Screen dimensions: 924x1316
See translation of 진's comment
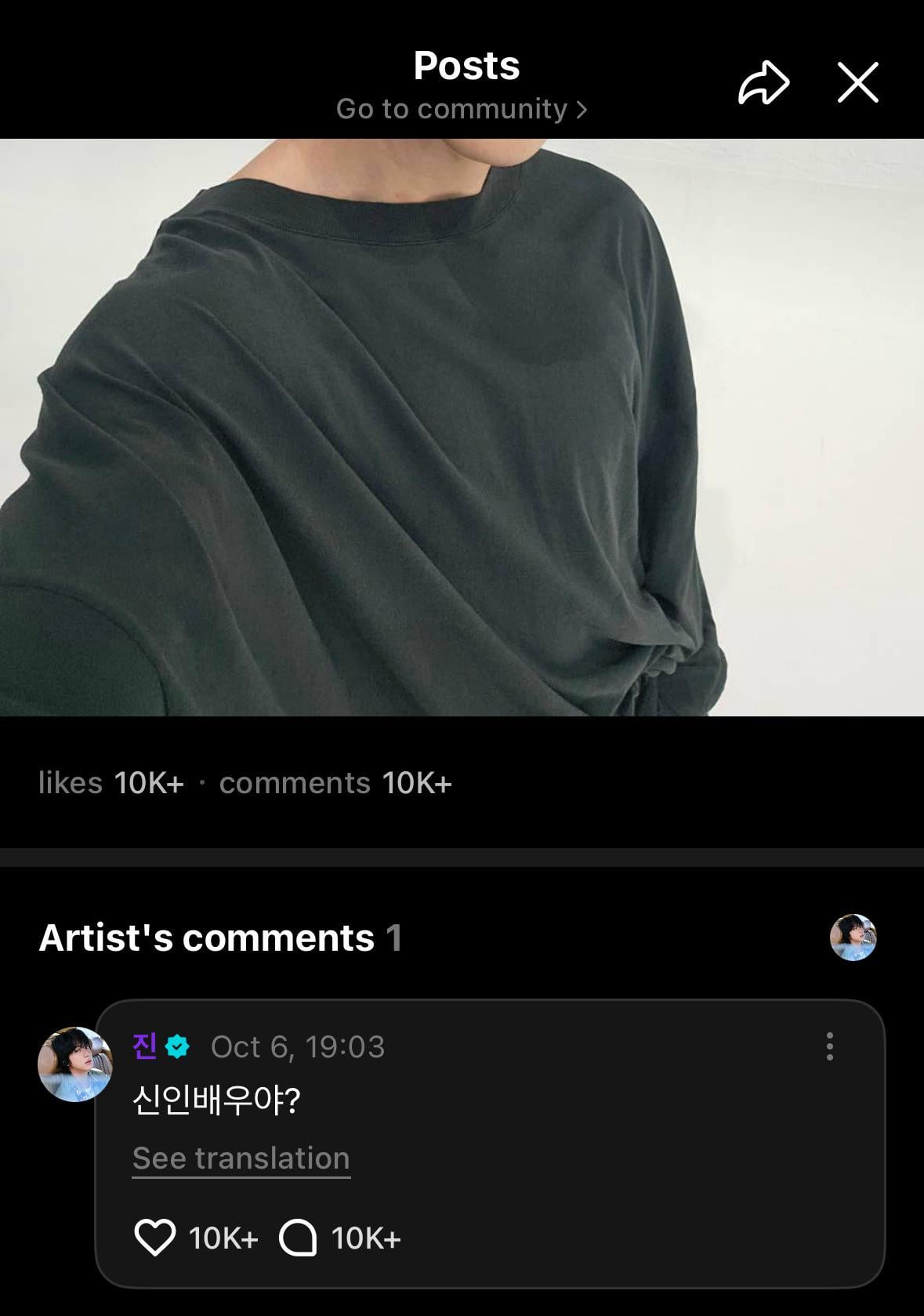(241, 1158)
